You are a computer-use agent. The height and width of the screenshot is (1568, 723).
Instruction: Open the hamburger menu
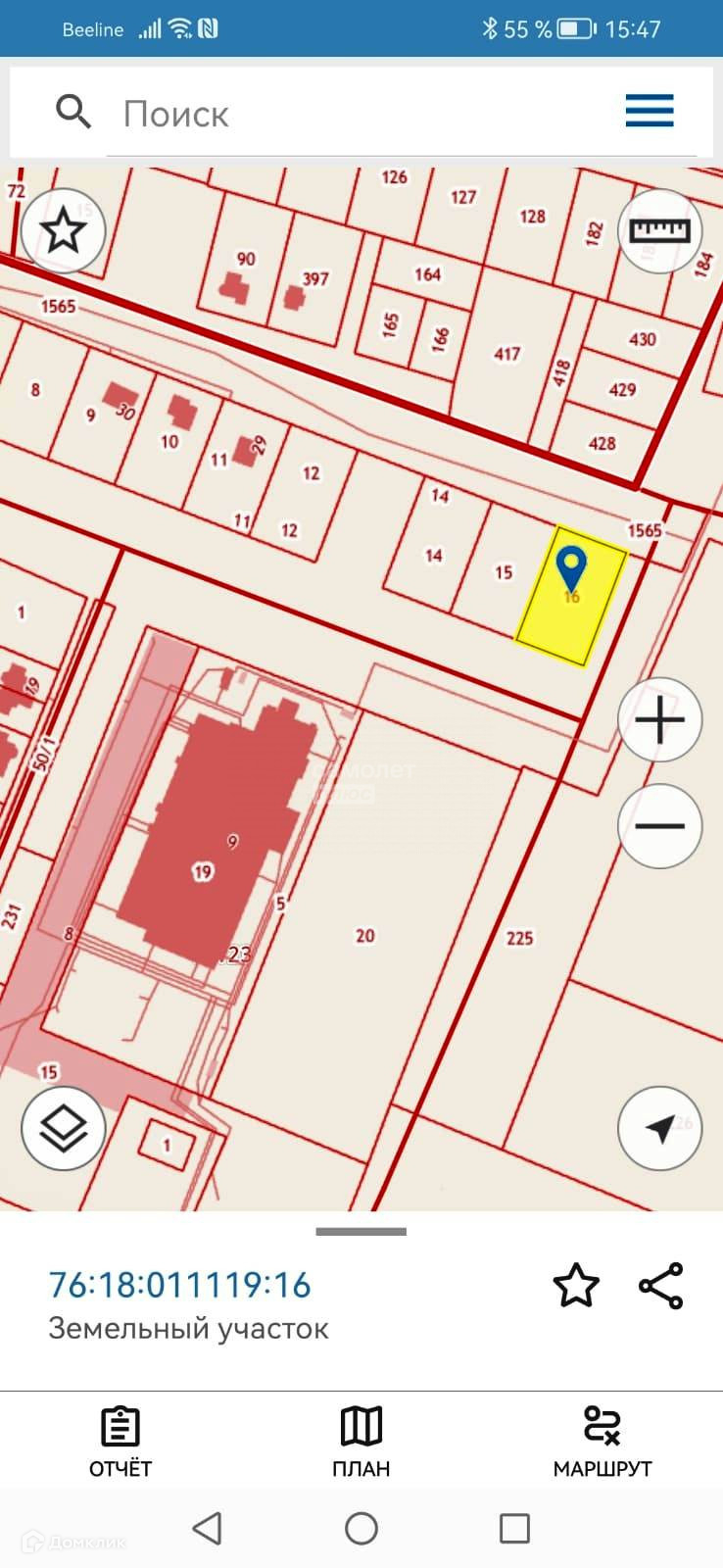(650, 111)
